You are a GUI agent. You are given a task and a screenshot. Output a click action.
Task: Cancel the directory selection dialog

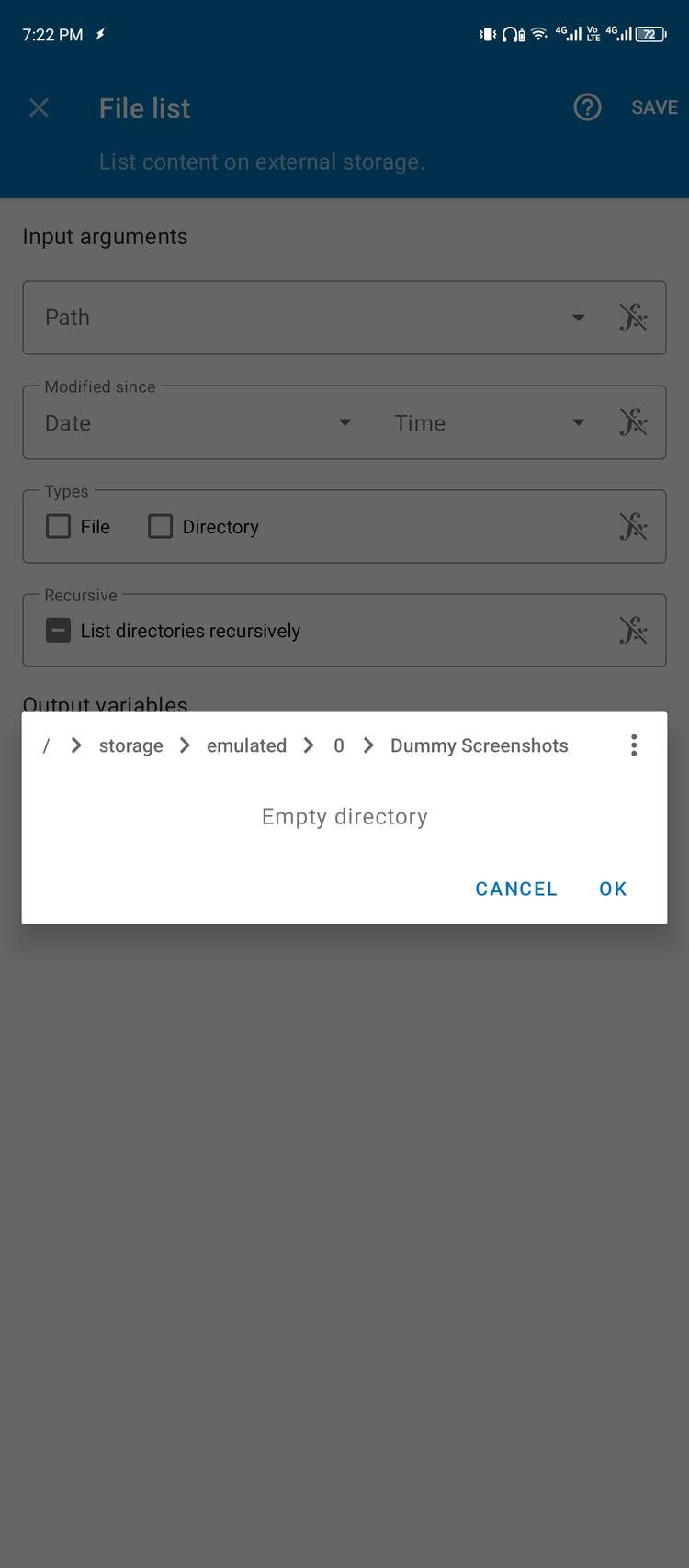click(x=515, y=889)
